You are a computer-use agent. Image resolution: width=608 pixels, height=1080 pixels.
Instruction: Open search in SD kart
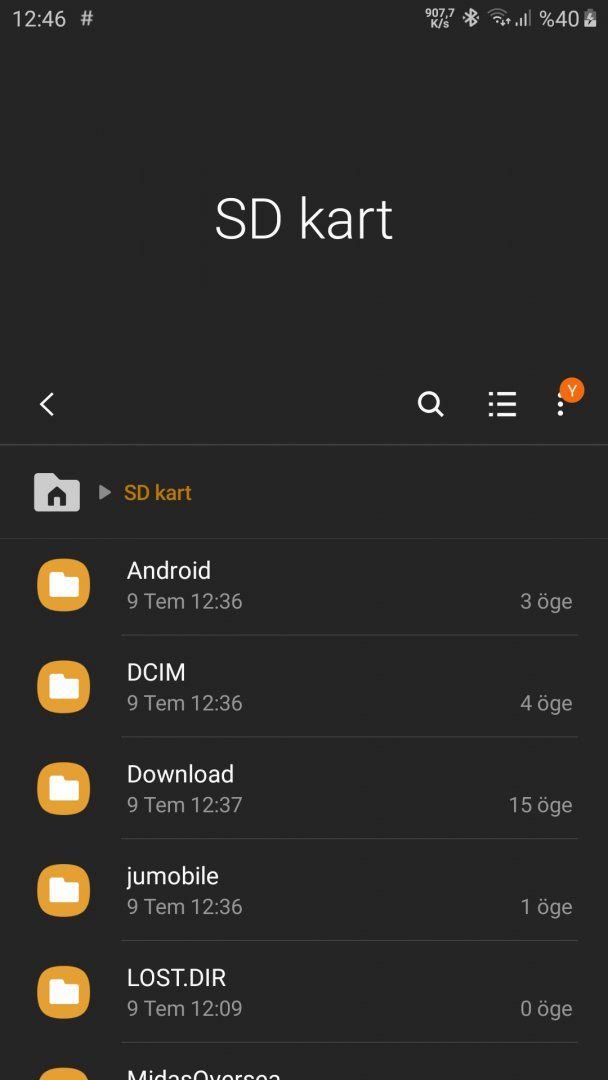pos(431,404)
